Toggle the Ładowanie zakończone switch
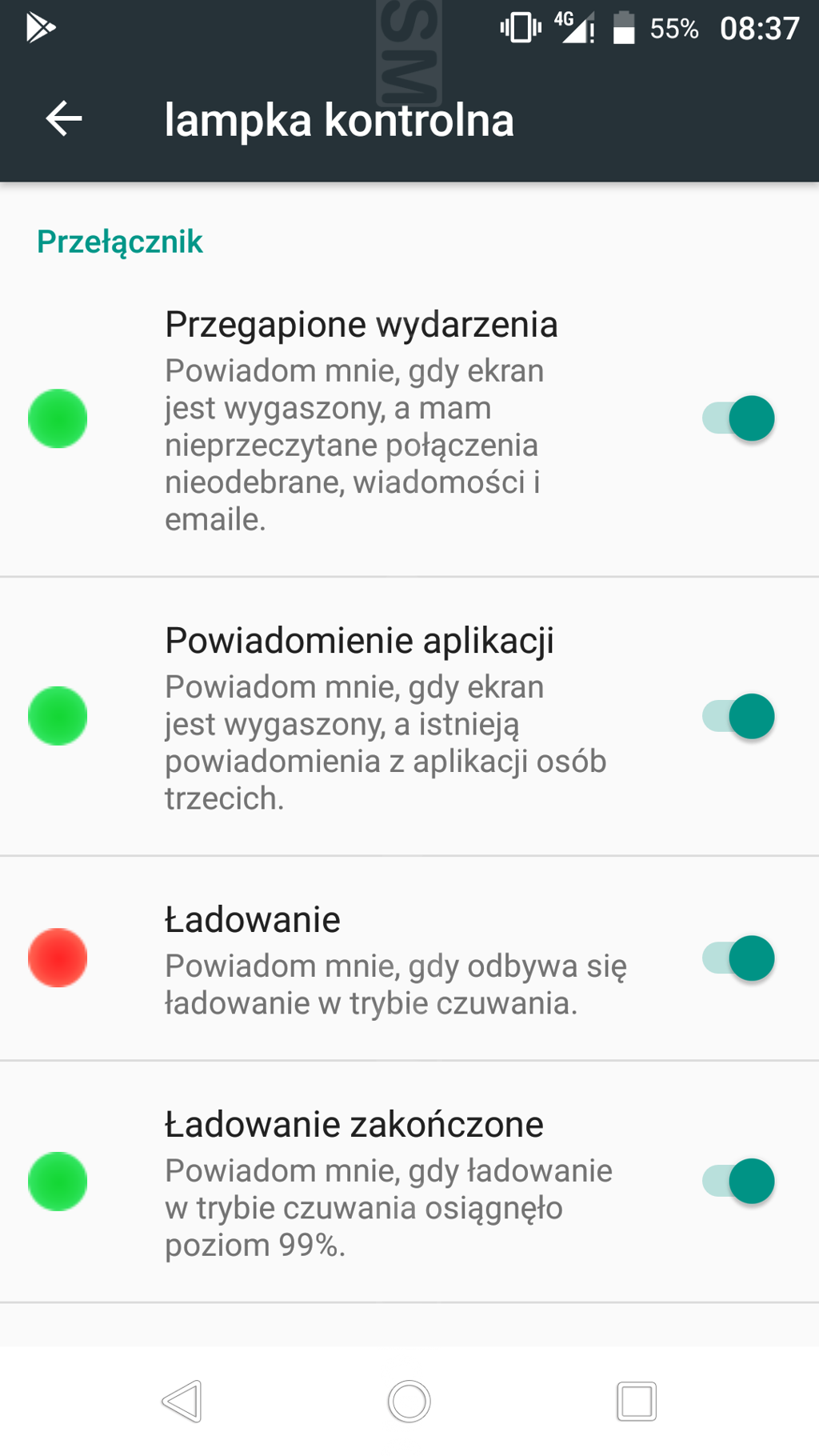Screen dimensions: 819x1456 tap(738, 1181)
